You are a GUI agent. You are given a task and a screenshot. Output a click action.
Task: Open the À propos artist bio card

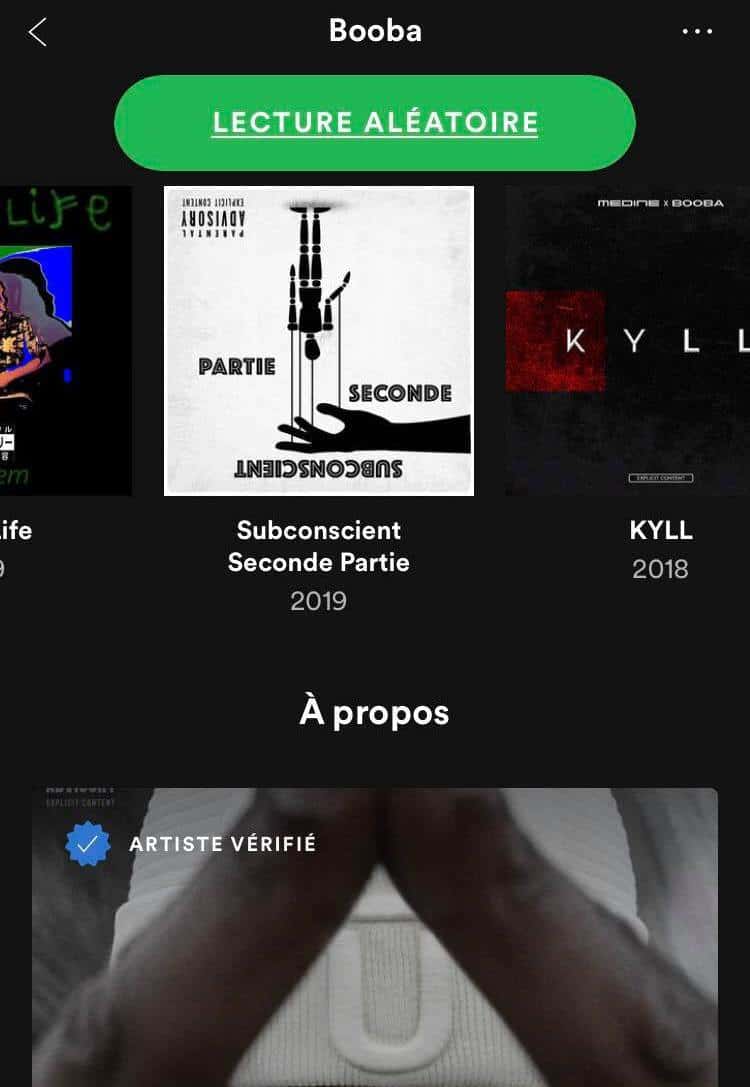pos(375,937)
